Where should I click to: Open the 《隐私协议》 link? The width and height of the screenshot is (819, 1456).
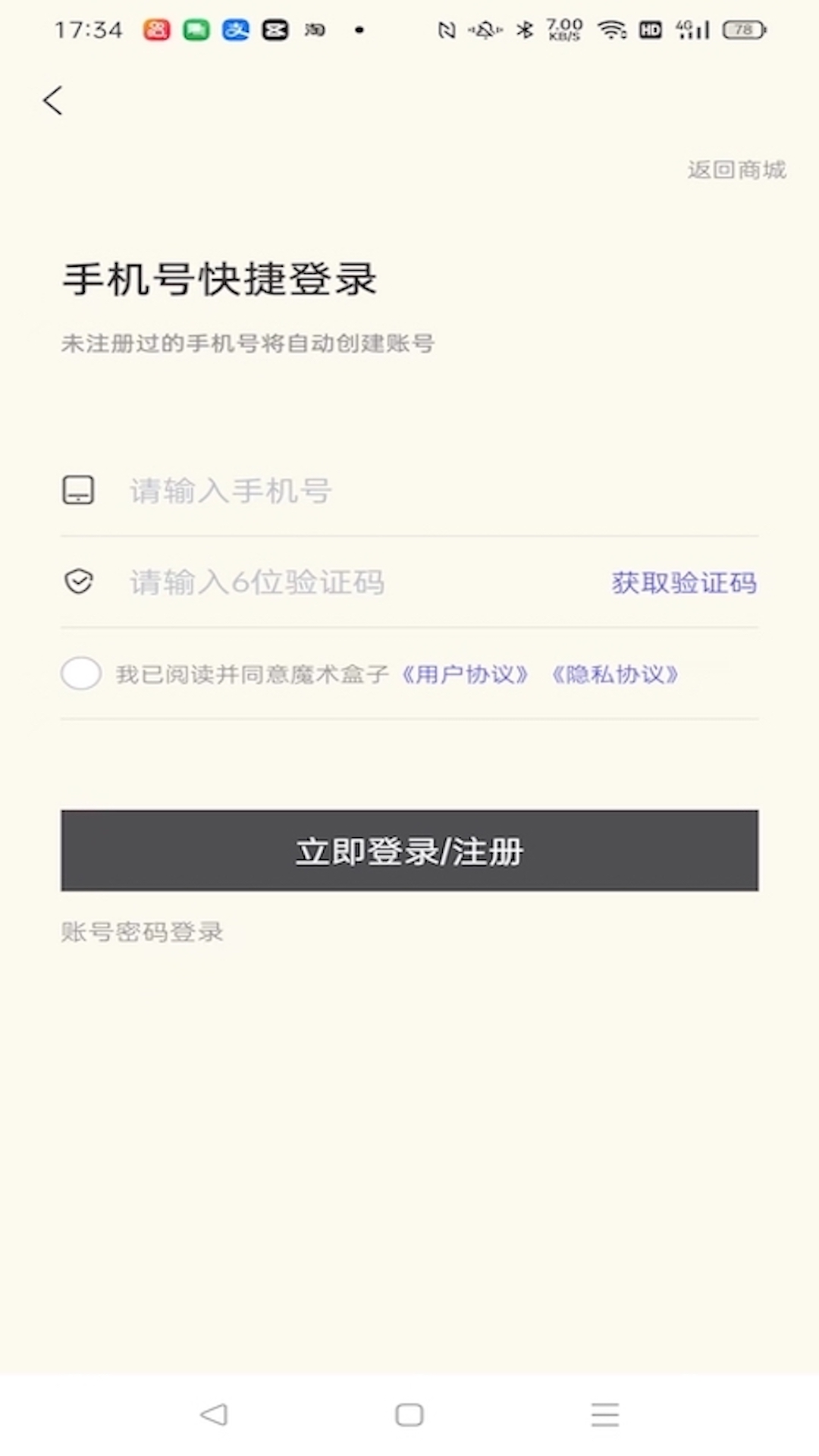[614, 674]
